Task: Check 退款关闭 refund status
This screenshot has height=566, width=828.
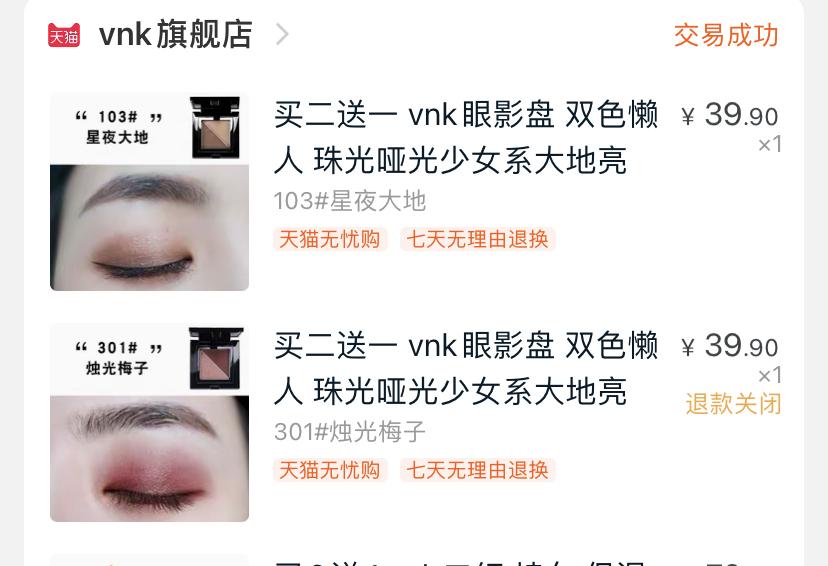Action: (733, 404)
